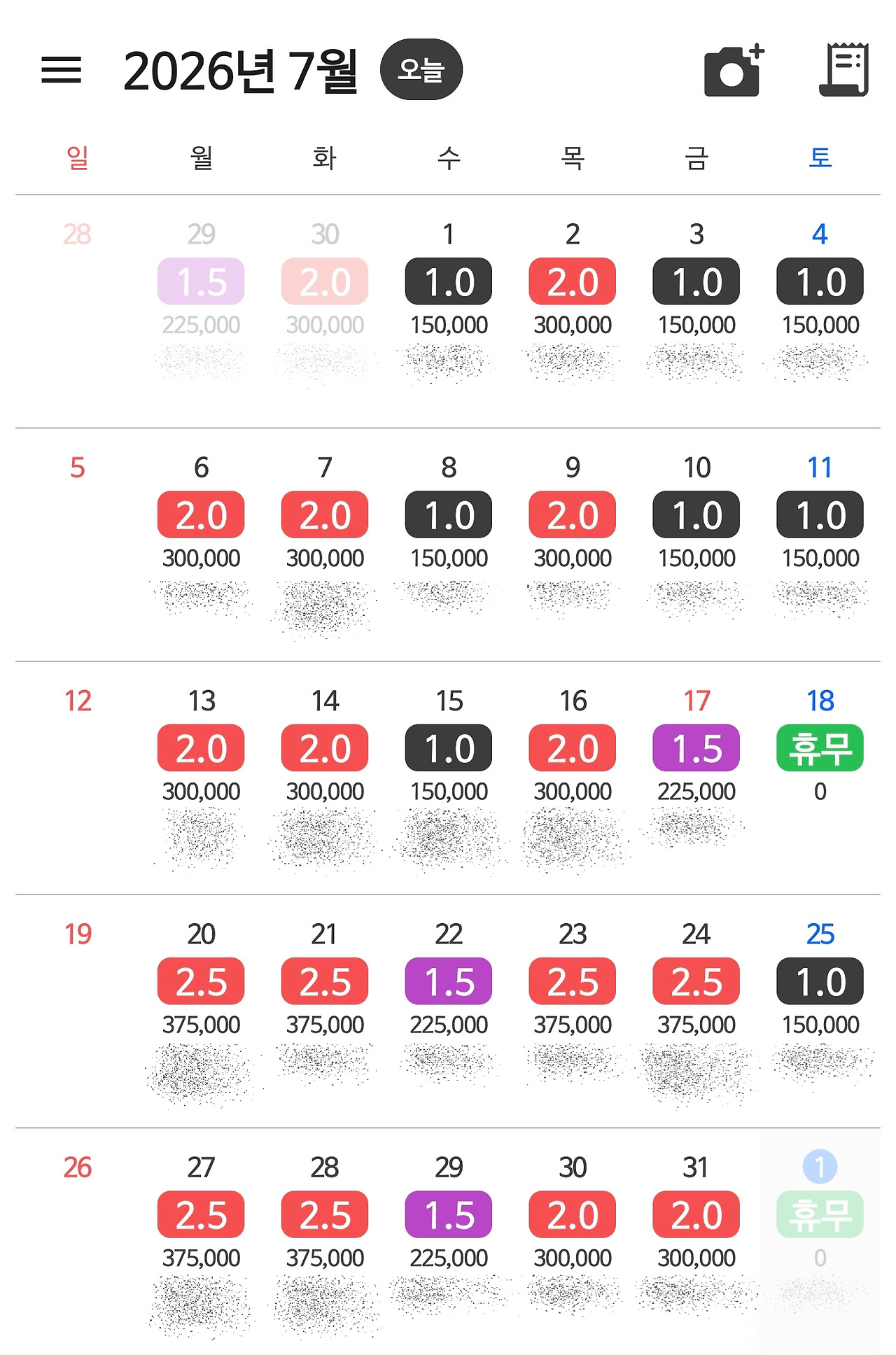
Task: Open July 17 with 1.5 entry
Action: [696, 777]
